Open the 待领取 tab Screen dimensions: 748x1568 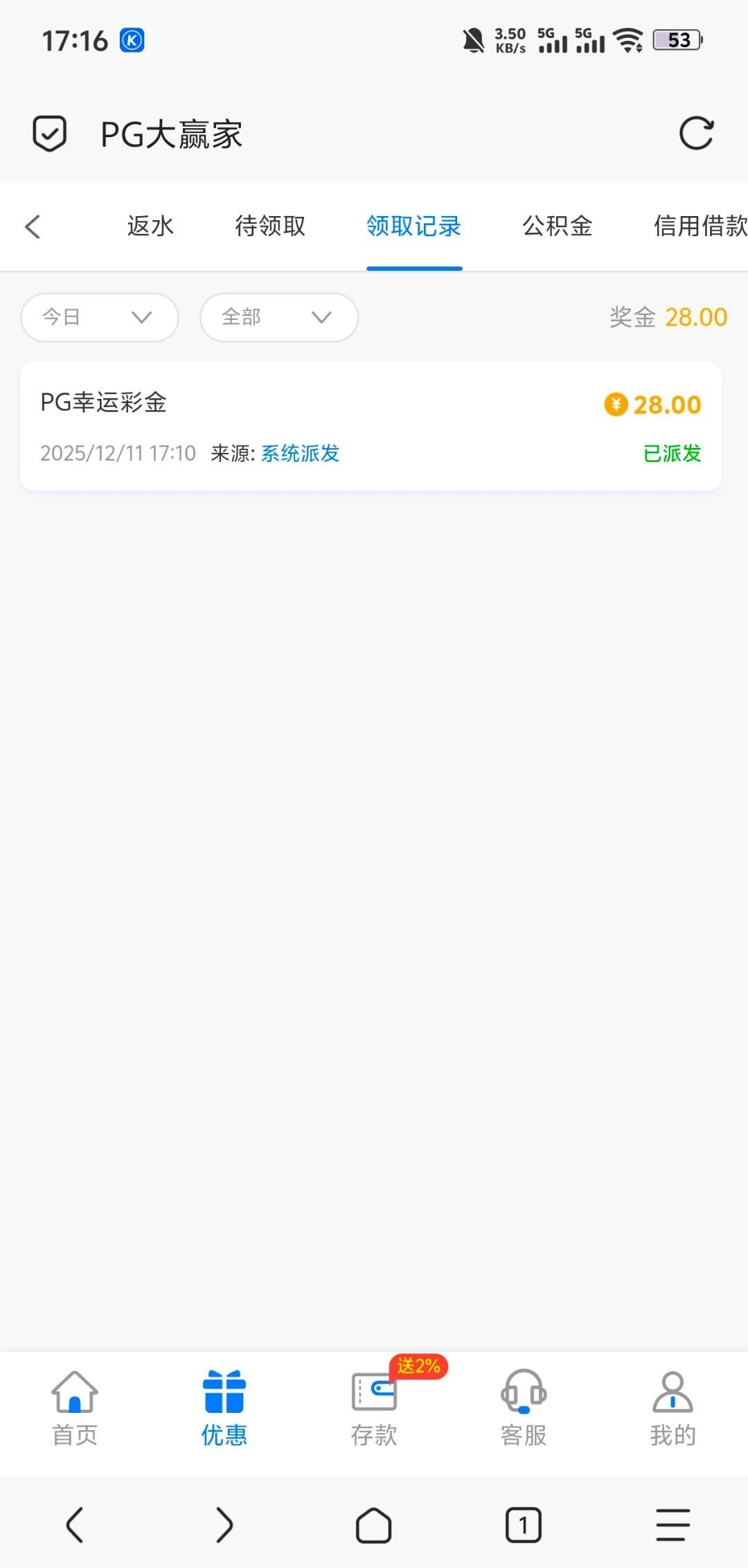point(270,226)
